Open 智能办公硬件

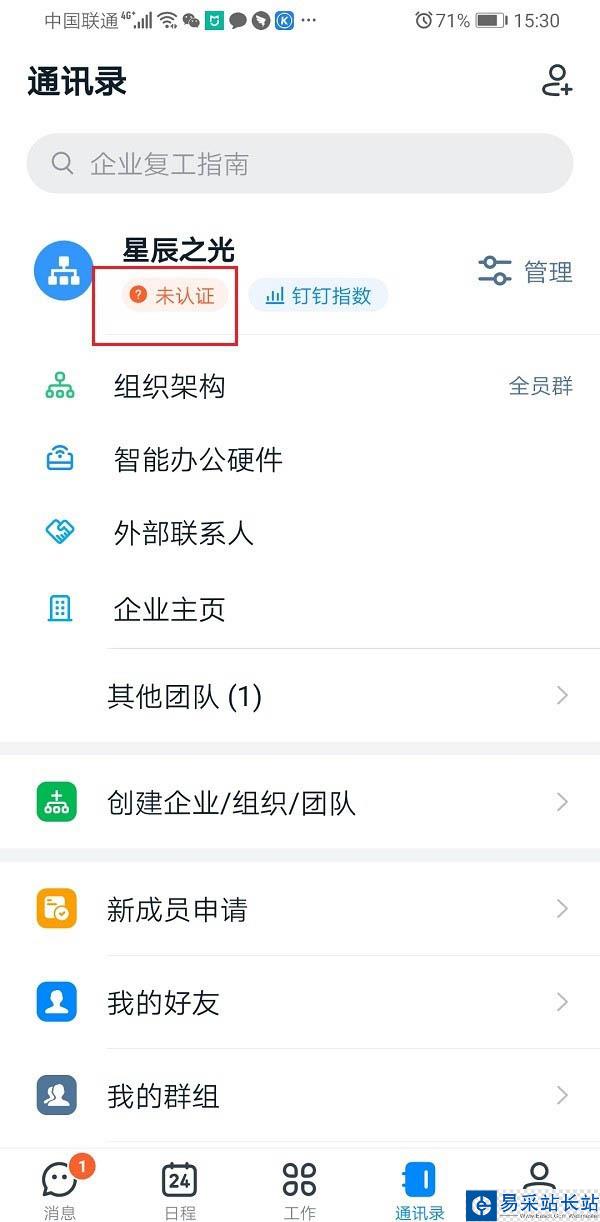coord(198,460)
